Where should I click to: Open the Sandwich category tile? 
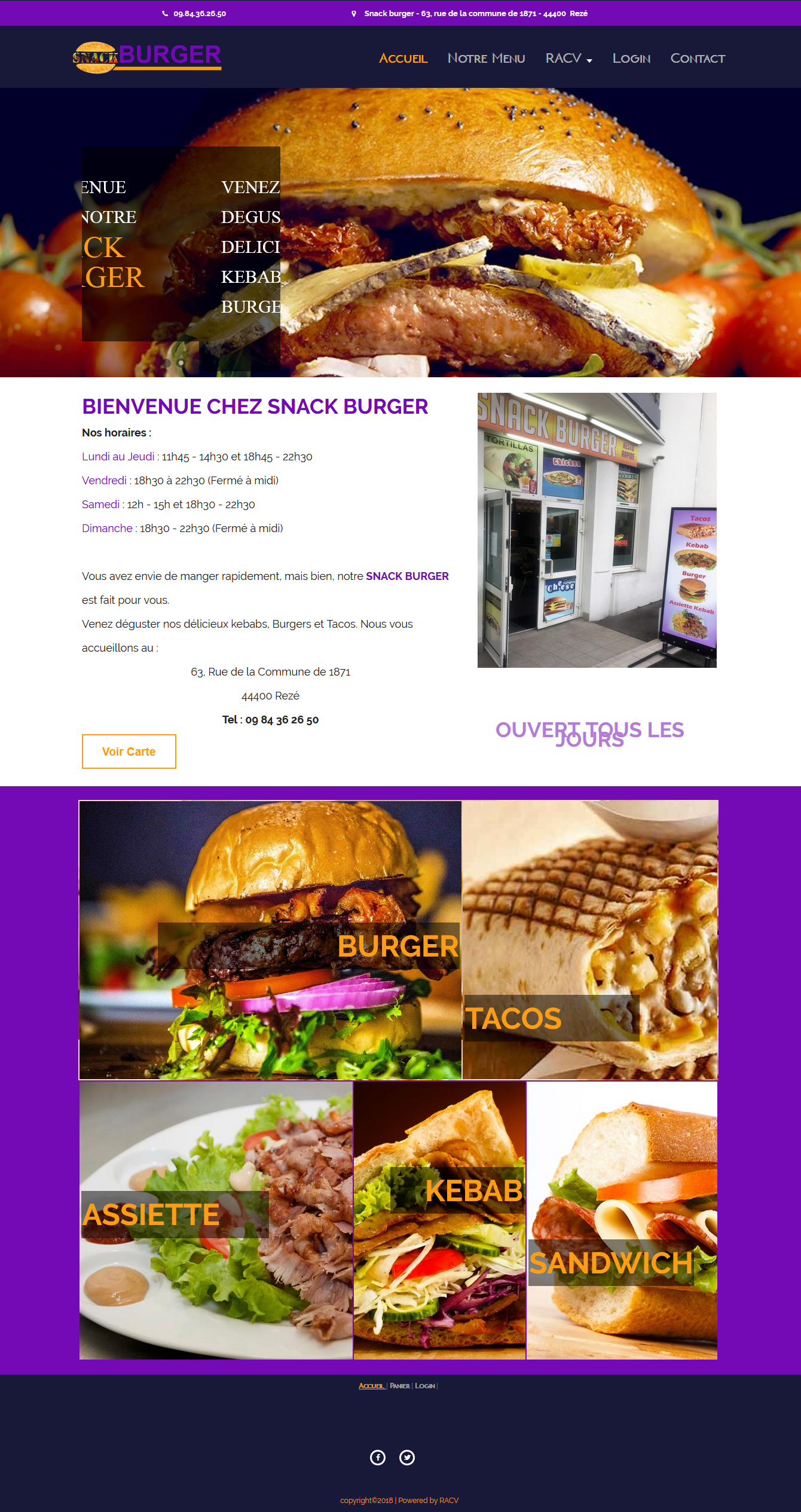coord(622,1220)
